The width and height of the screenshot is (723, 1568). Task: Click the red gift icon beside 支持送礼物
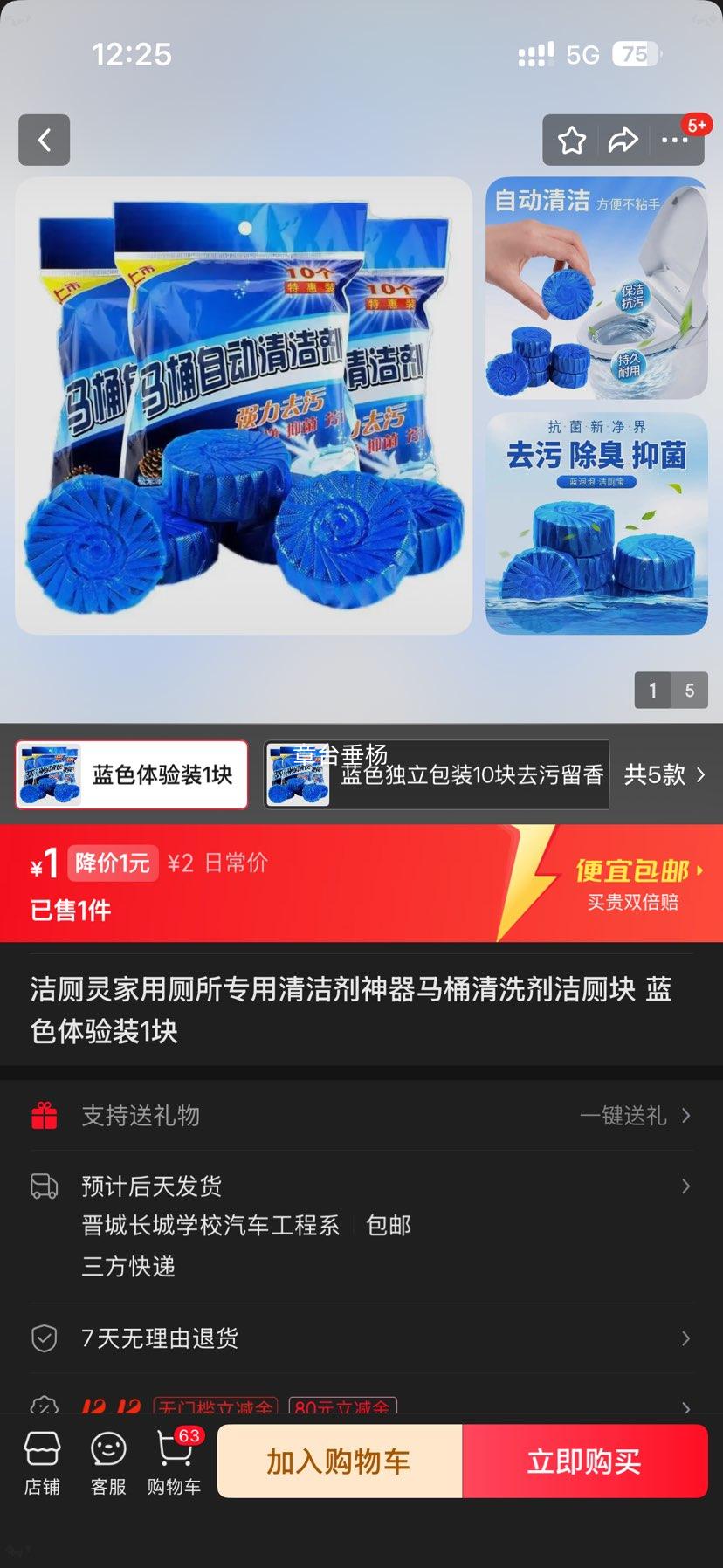coord(45,1116)
